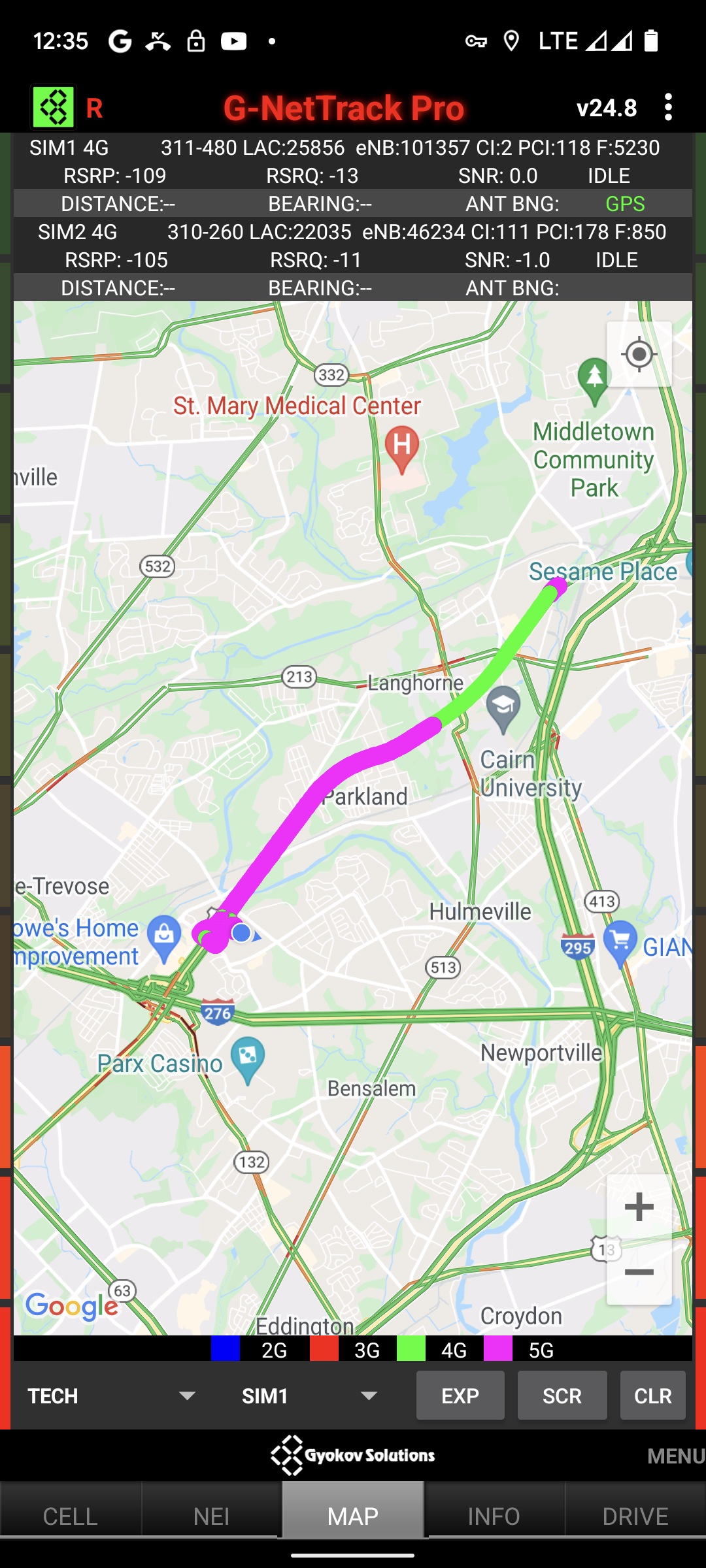Tap the SCR button

562,1396
